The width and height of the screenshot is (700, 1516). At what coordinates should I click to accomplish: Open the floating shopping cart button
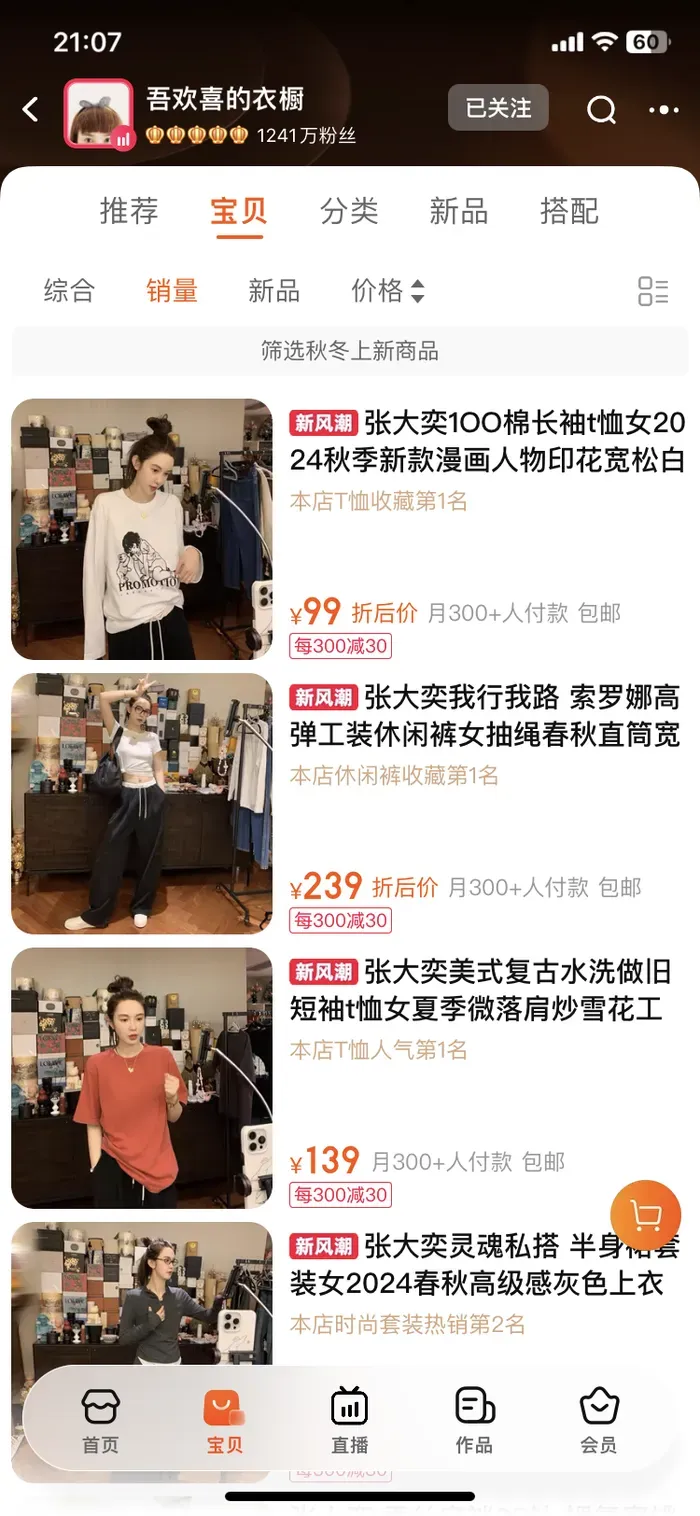pyautogui.click(x=645, y=1216)
